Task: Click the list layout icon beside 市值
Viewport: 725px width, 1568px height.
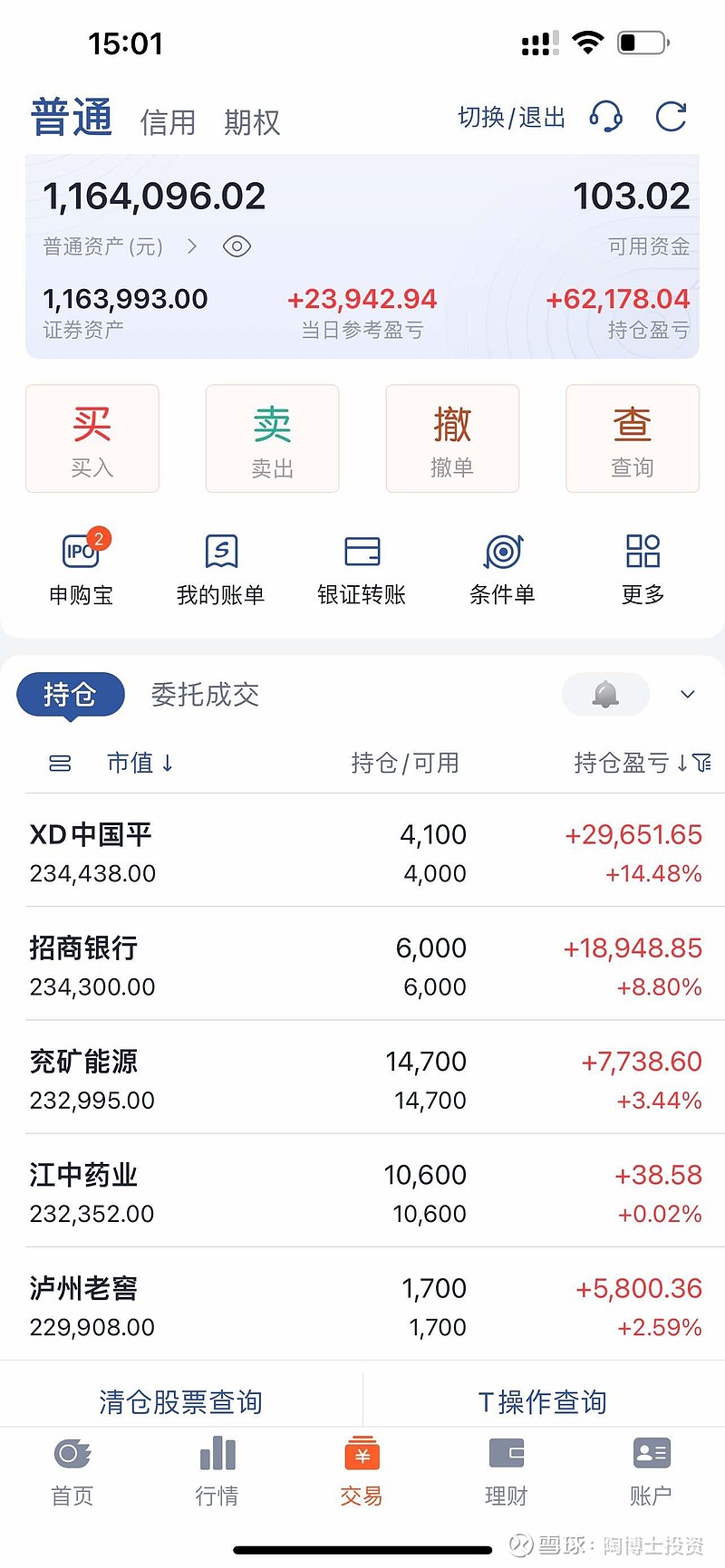Action: [x=59, y=764]
